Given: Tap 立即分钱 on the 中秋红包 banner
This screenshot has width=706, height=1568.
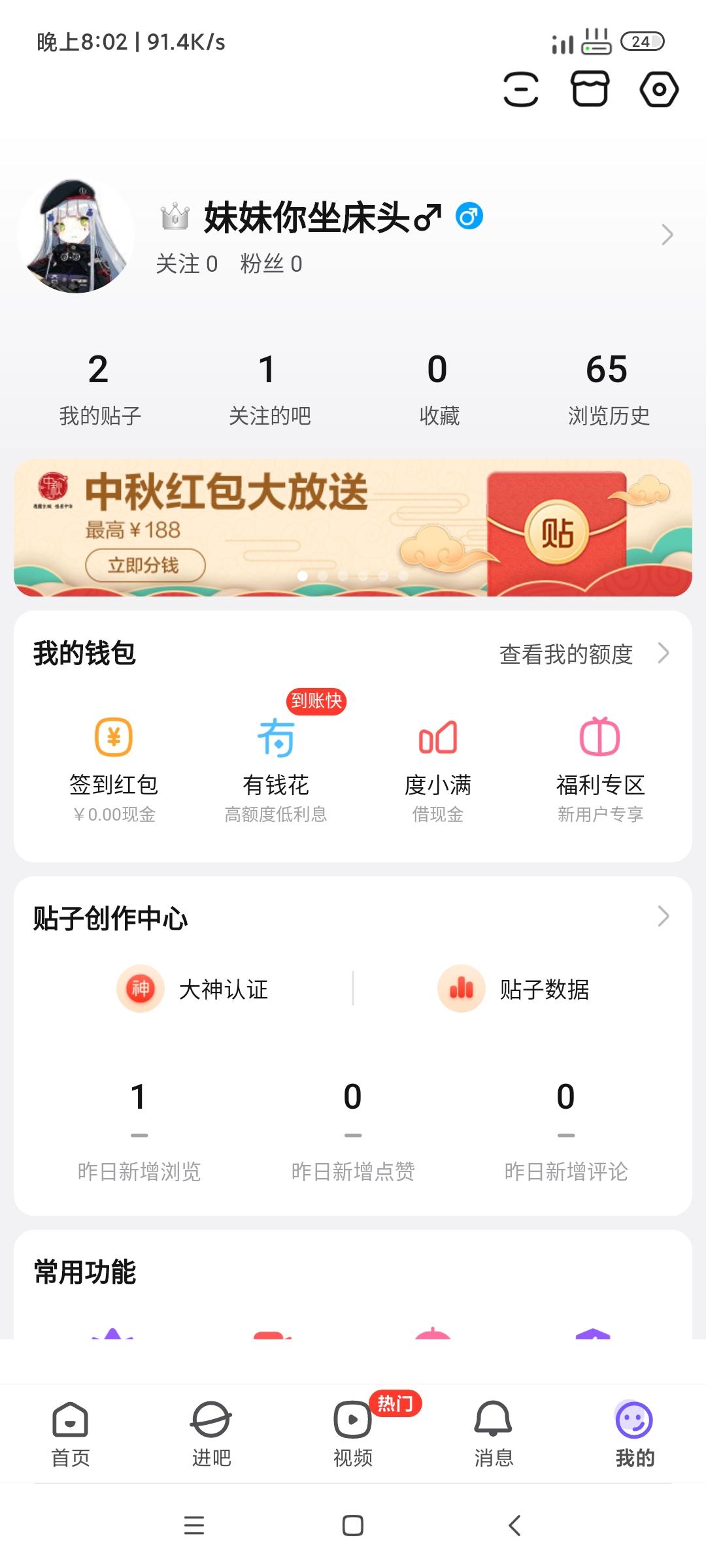Looking at the screenshot, I should [145, 565].
